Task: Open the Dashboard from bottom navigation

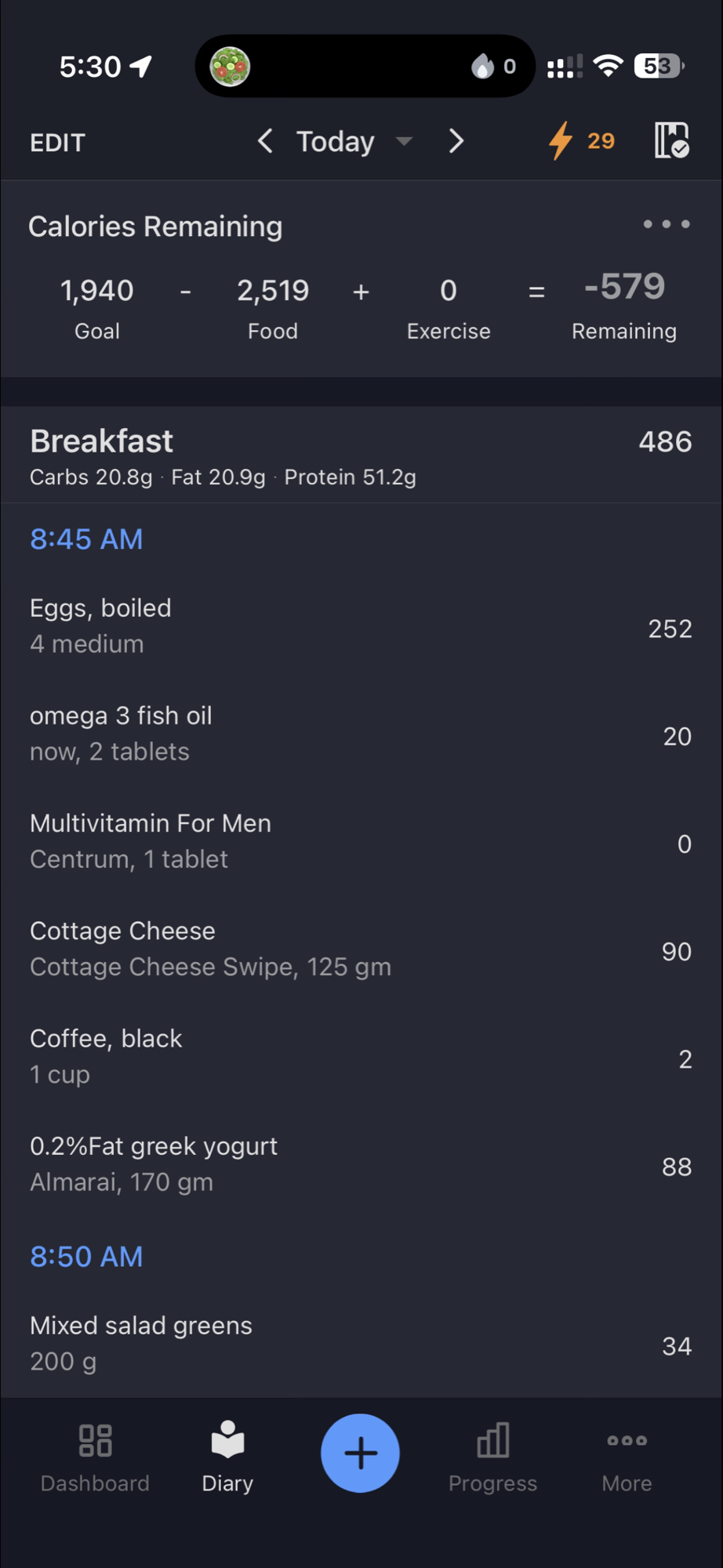Action: click(95, 1454)
